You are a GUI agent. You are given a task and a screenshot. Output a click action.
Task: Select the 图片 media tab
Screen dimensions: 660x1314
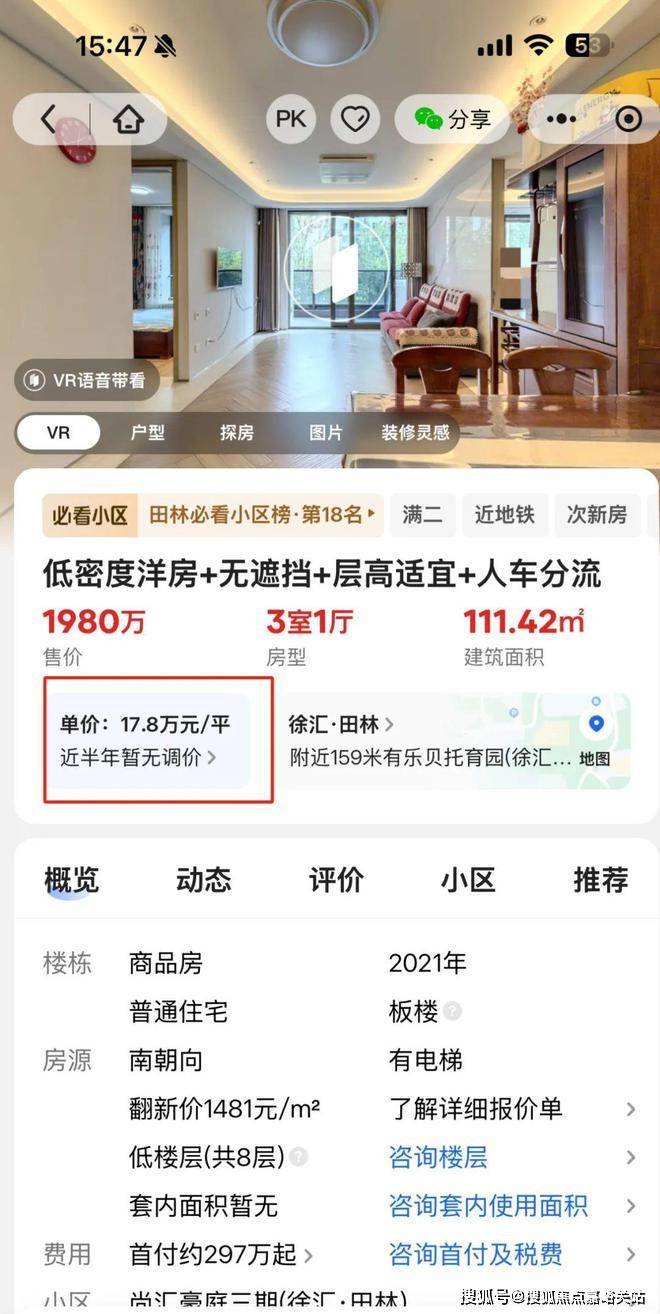[326, 433]
